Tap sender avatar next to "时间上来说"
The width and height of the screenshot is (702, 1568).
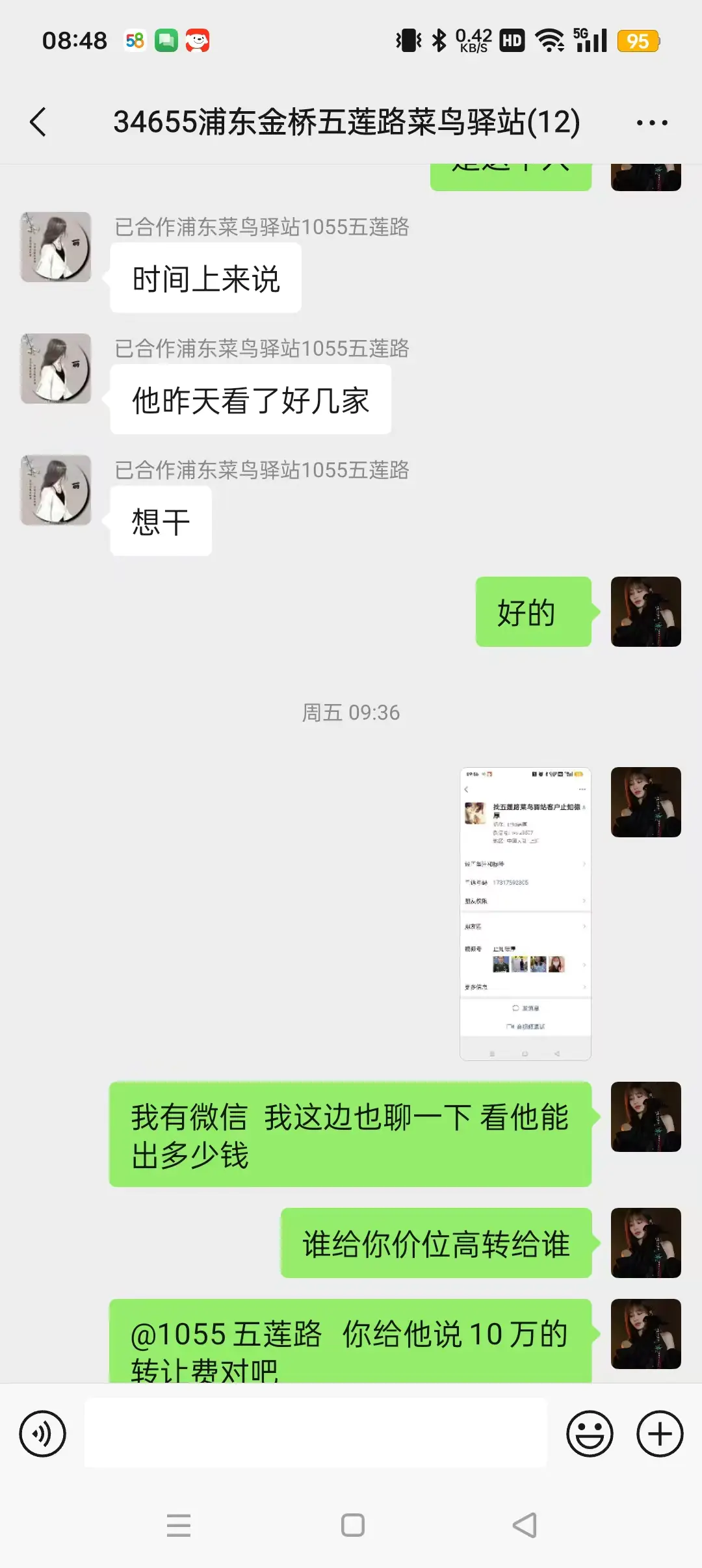pyautogui.click(x=56, y=247)
